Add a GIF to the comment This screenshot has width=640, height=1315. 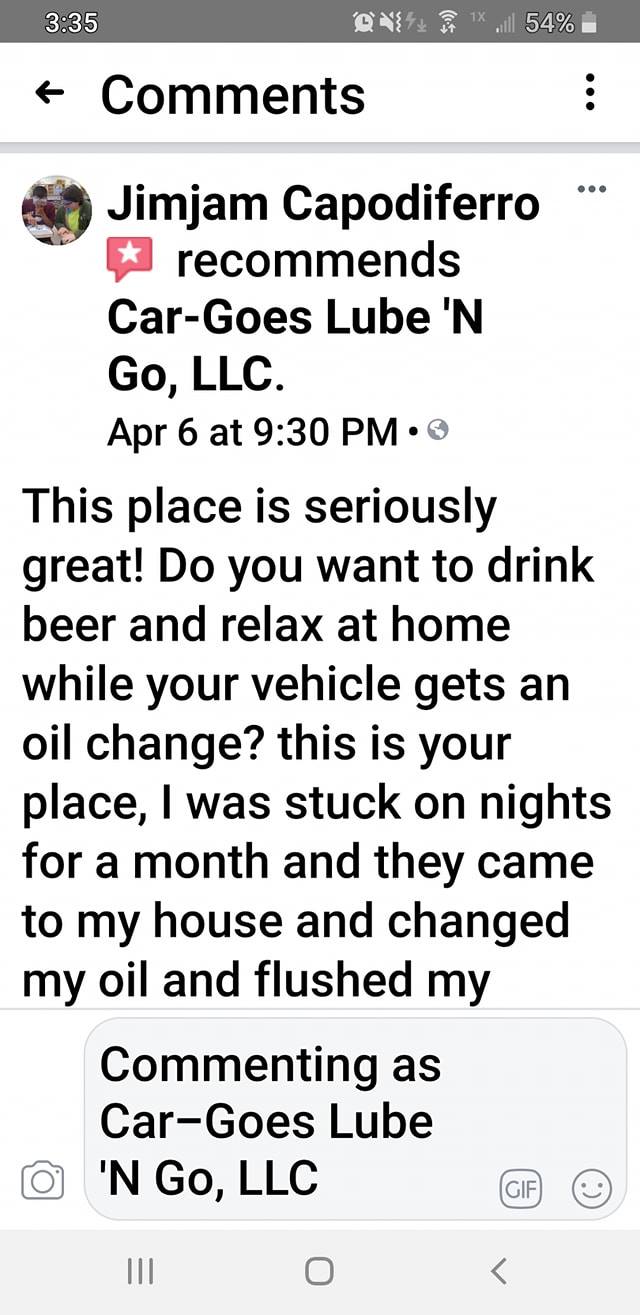pos(520,1188)
